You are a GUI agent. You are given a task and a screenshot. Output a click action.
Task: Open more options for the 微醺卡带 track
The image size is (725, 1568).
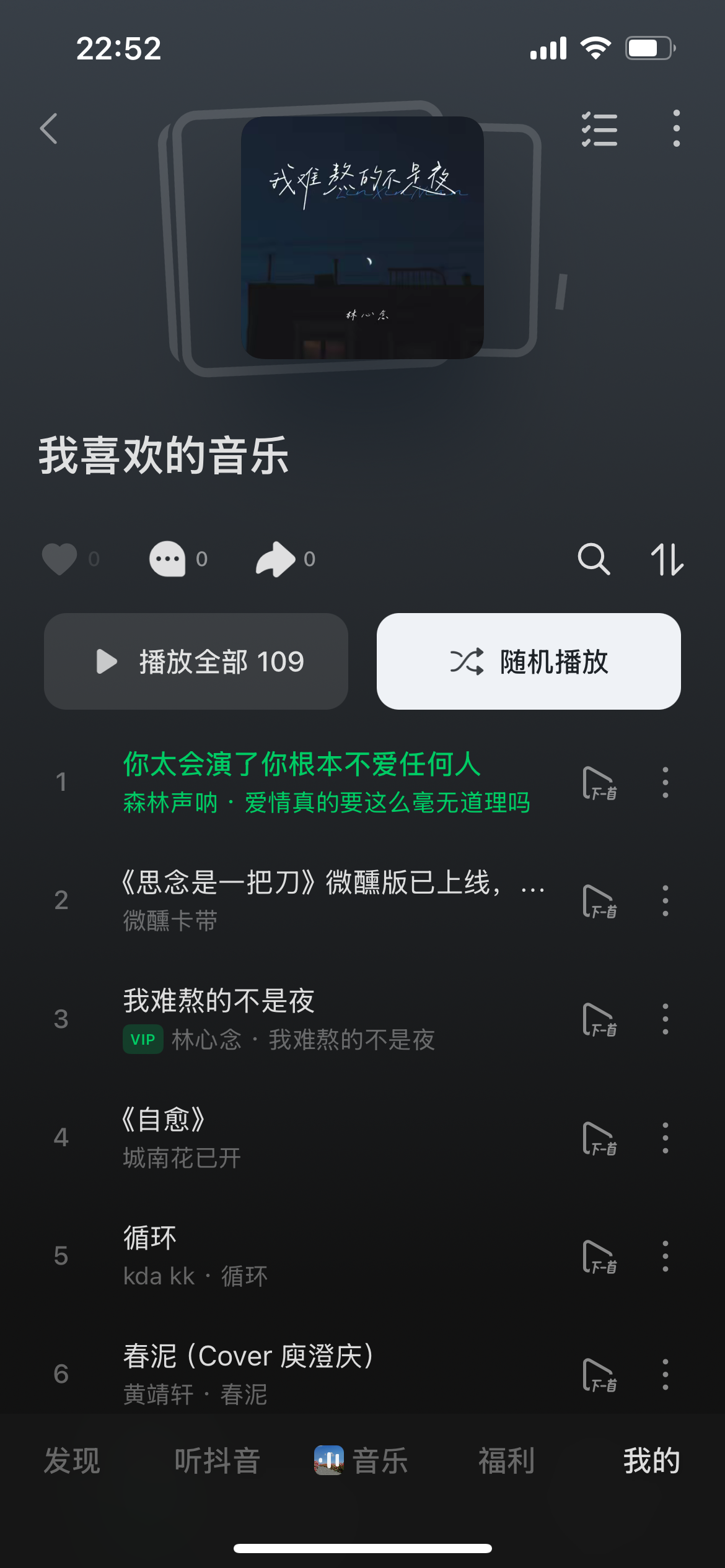click(x=666, y=900)
